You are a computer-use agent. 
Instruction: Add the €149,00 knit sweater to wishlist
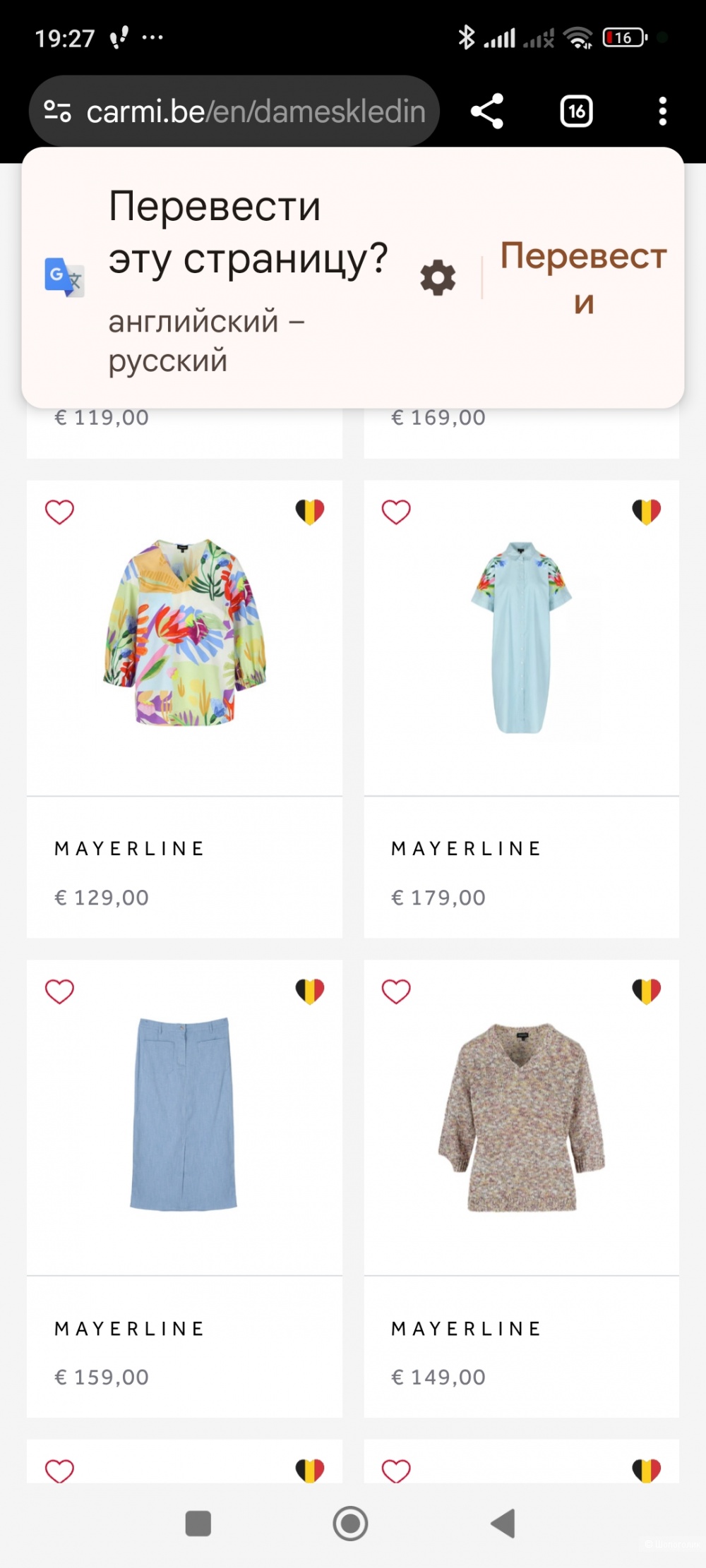point(396,991)
